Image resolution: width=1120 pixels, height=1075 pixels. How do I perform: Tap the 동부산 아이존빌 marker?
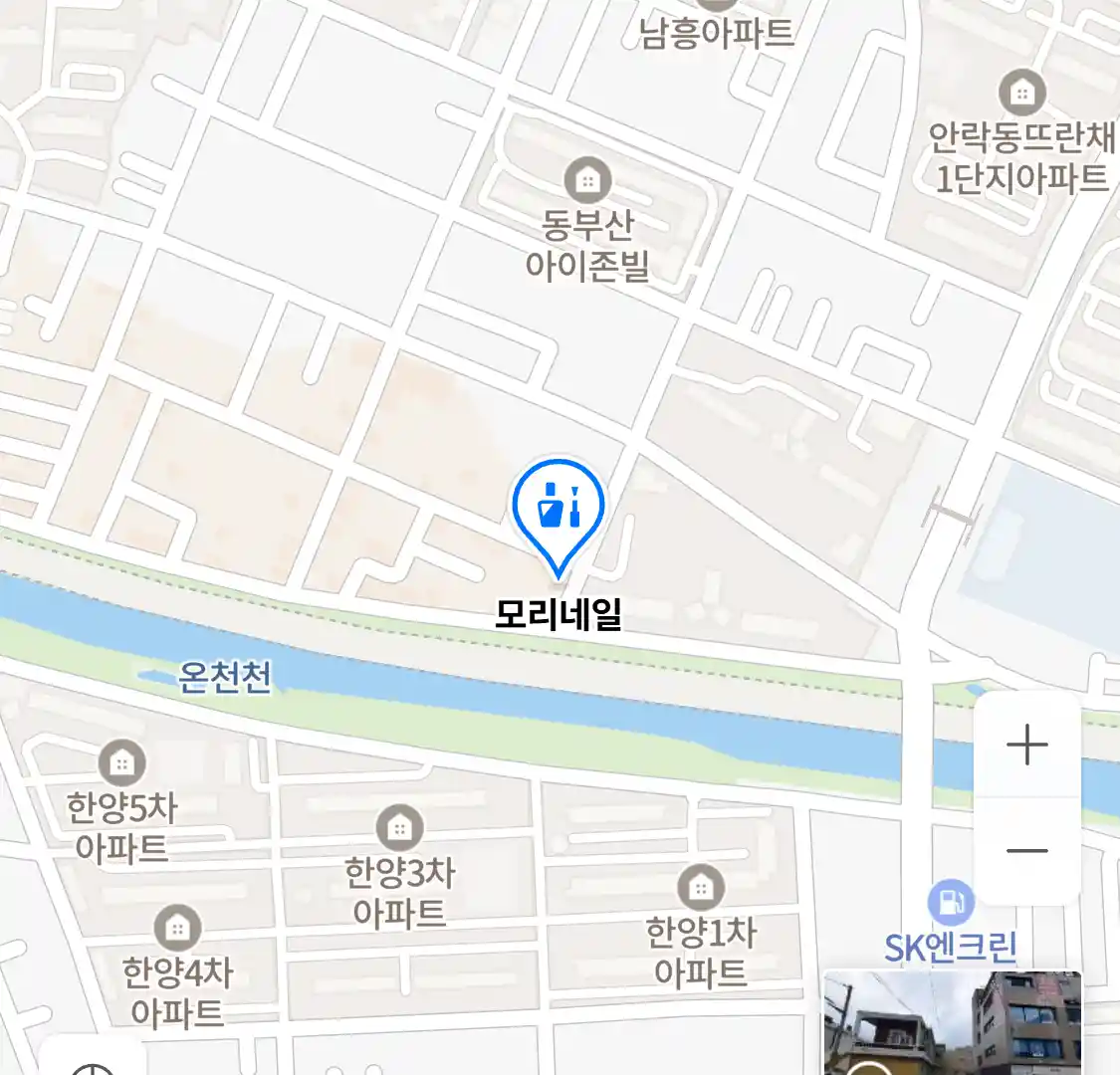587,181
